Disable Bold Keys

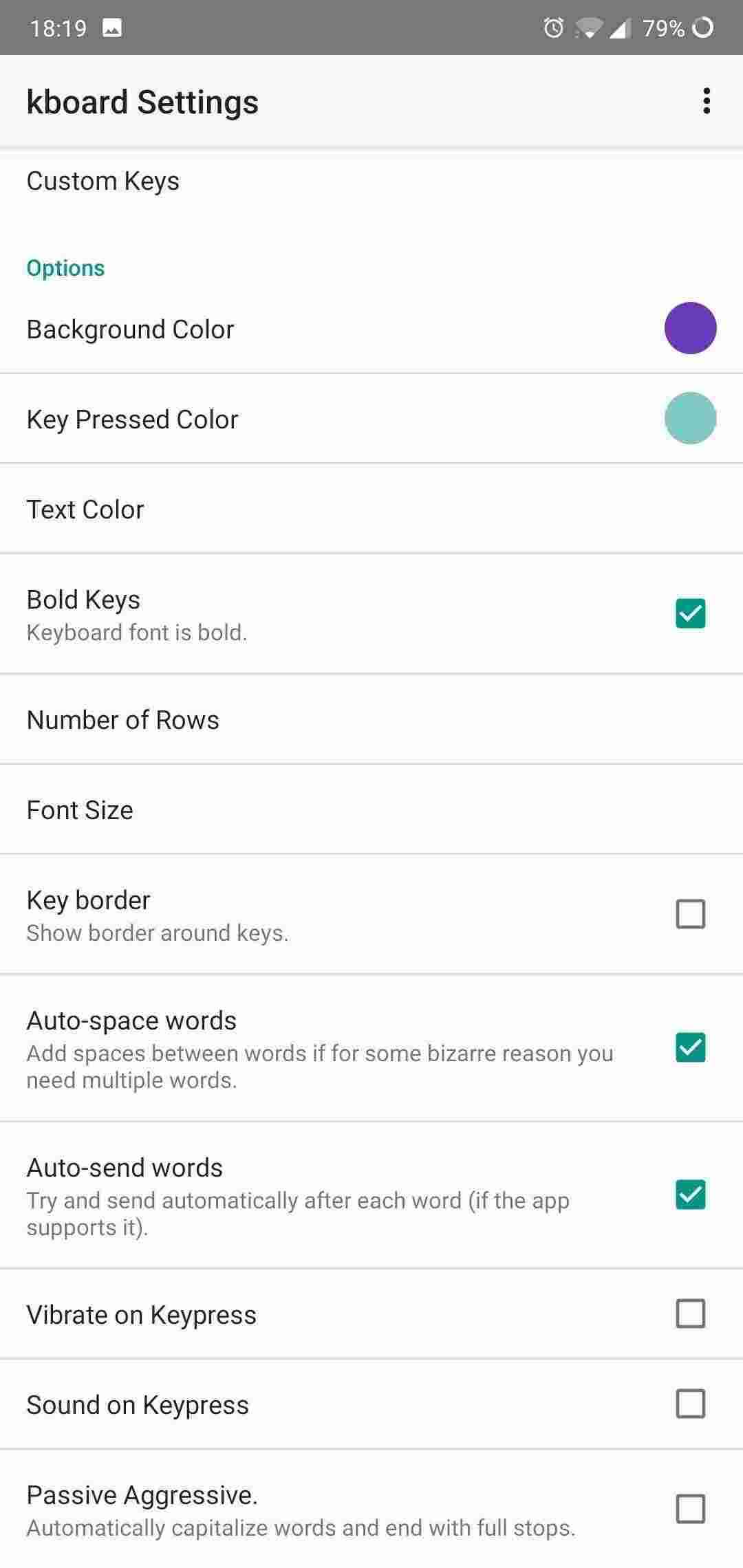click(691, 613)
